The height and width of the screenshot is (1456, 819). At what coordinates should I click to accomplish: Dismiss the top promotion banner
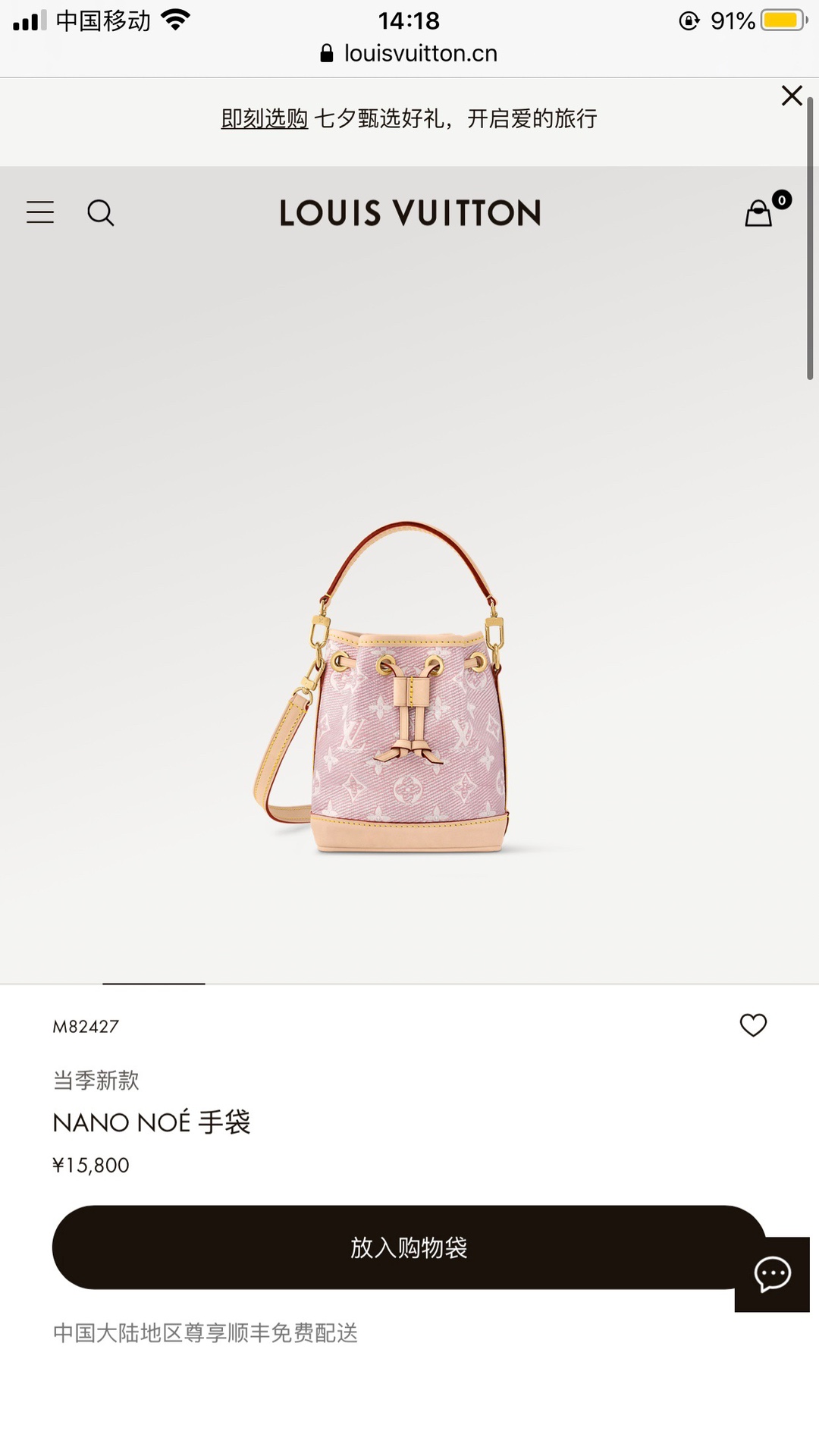tap(792, 96)
